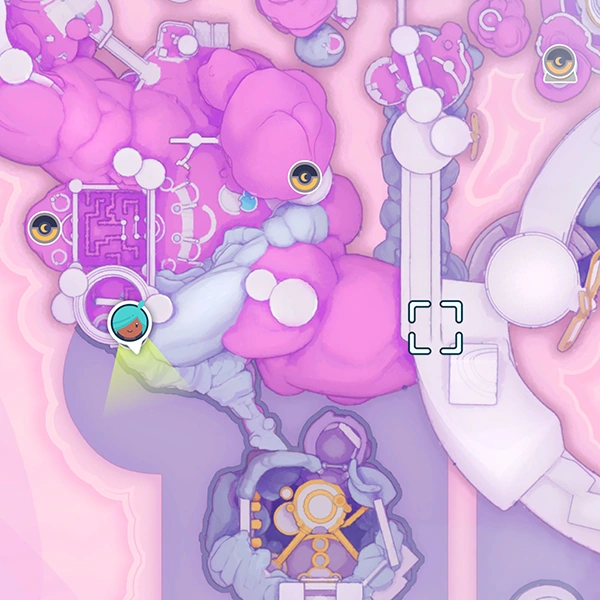Tap the player avatar map pin
This screenshot has width=600, height=600.
(130, 322)
